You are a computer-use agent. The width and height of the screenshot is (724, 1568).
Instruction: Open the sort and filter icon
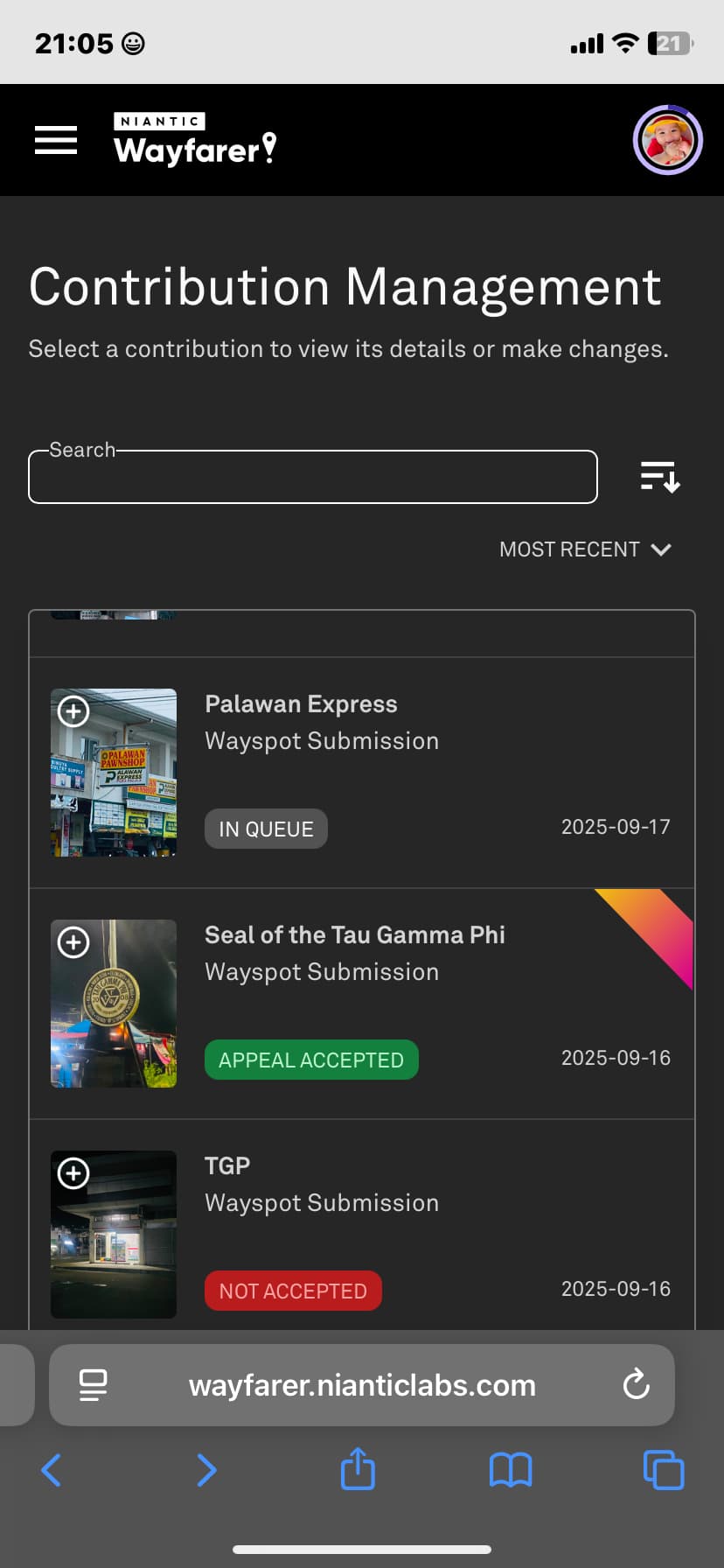[x=660, y=477]
